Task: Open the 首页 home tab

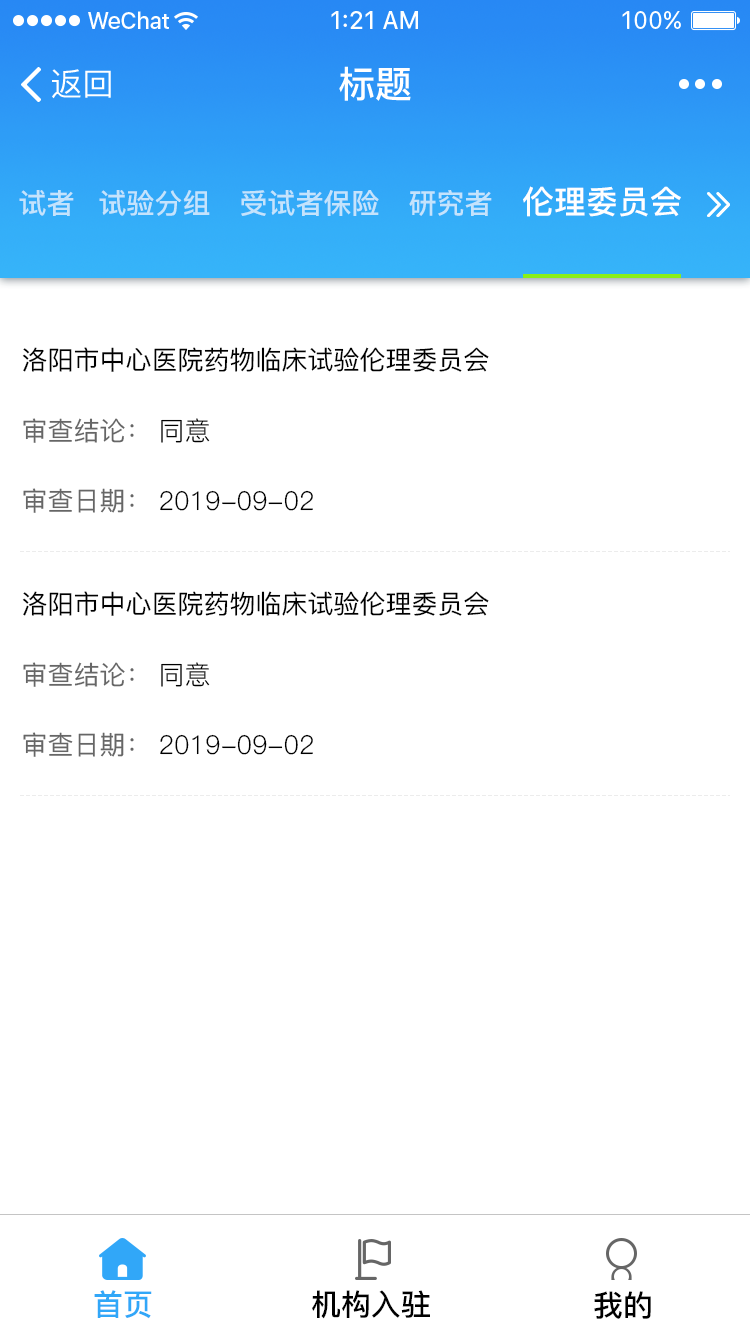Action: 123,1279
